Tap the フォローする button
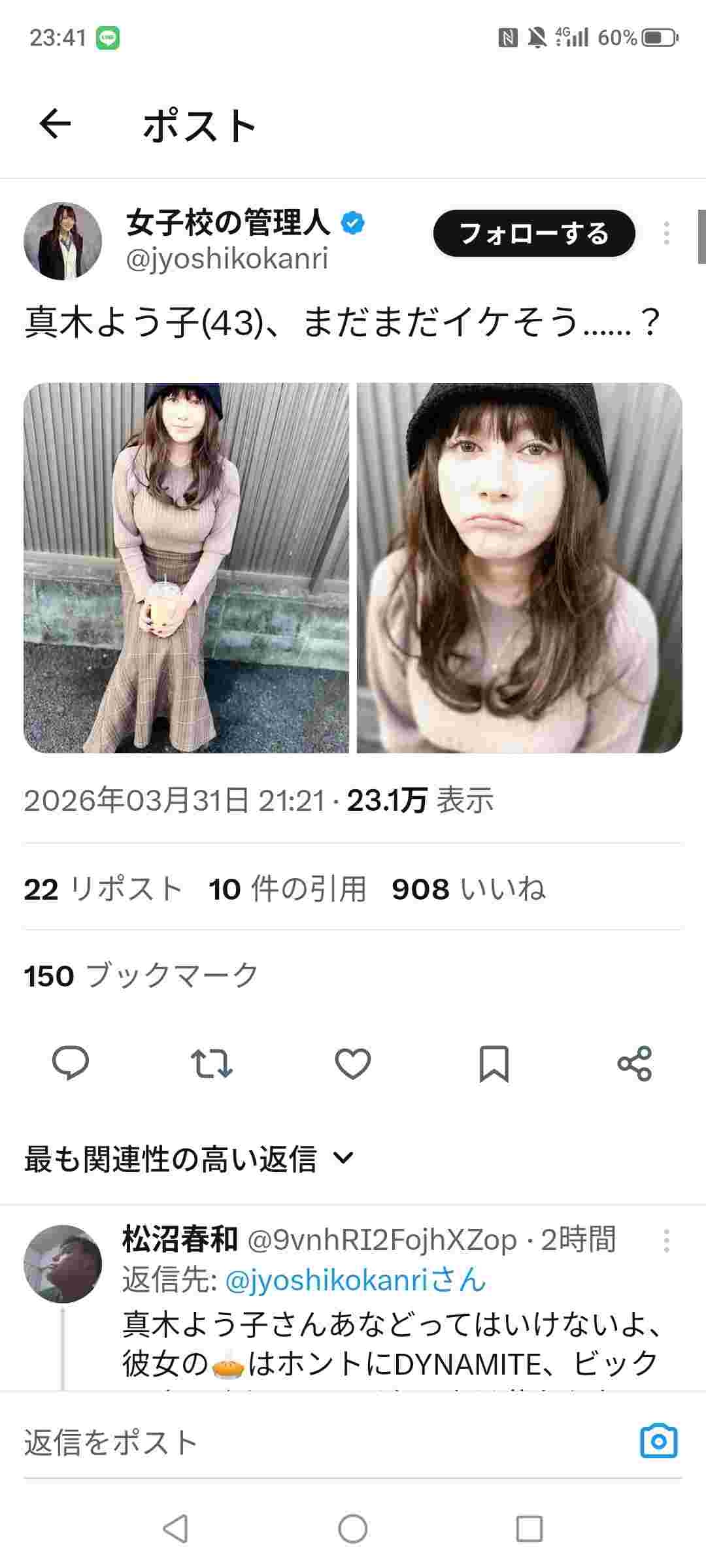The height and width of the screenshot is (1568, 706). (x=533, y=233)
